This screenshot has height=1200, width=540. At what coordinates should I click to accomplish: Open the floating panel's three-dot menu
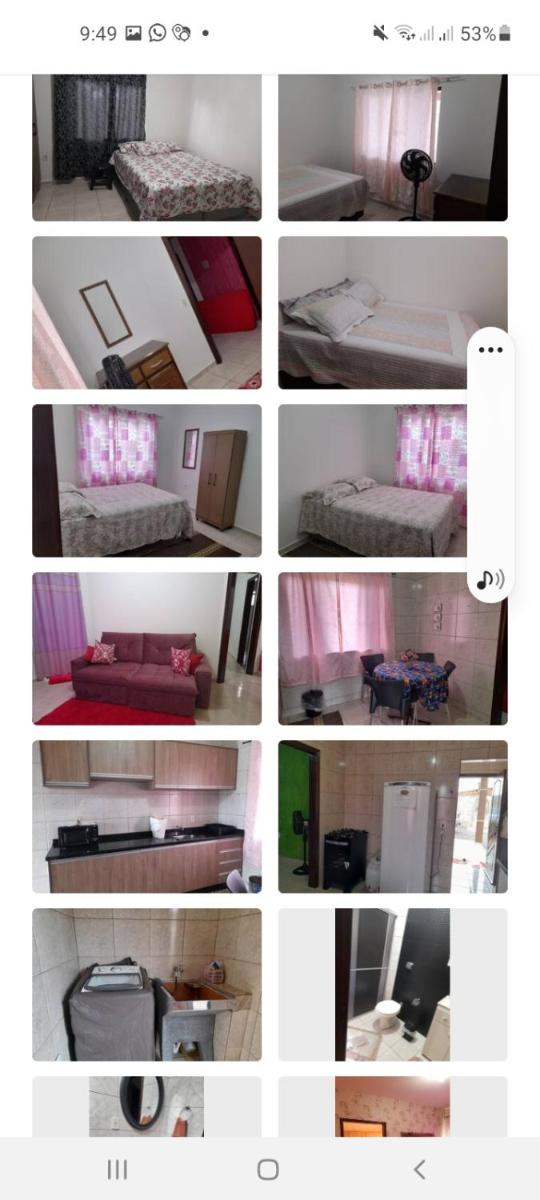point(490,350)
